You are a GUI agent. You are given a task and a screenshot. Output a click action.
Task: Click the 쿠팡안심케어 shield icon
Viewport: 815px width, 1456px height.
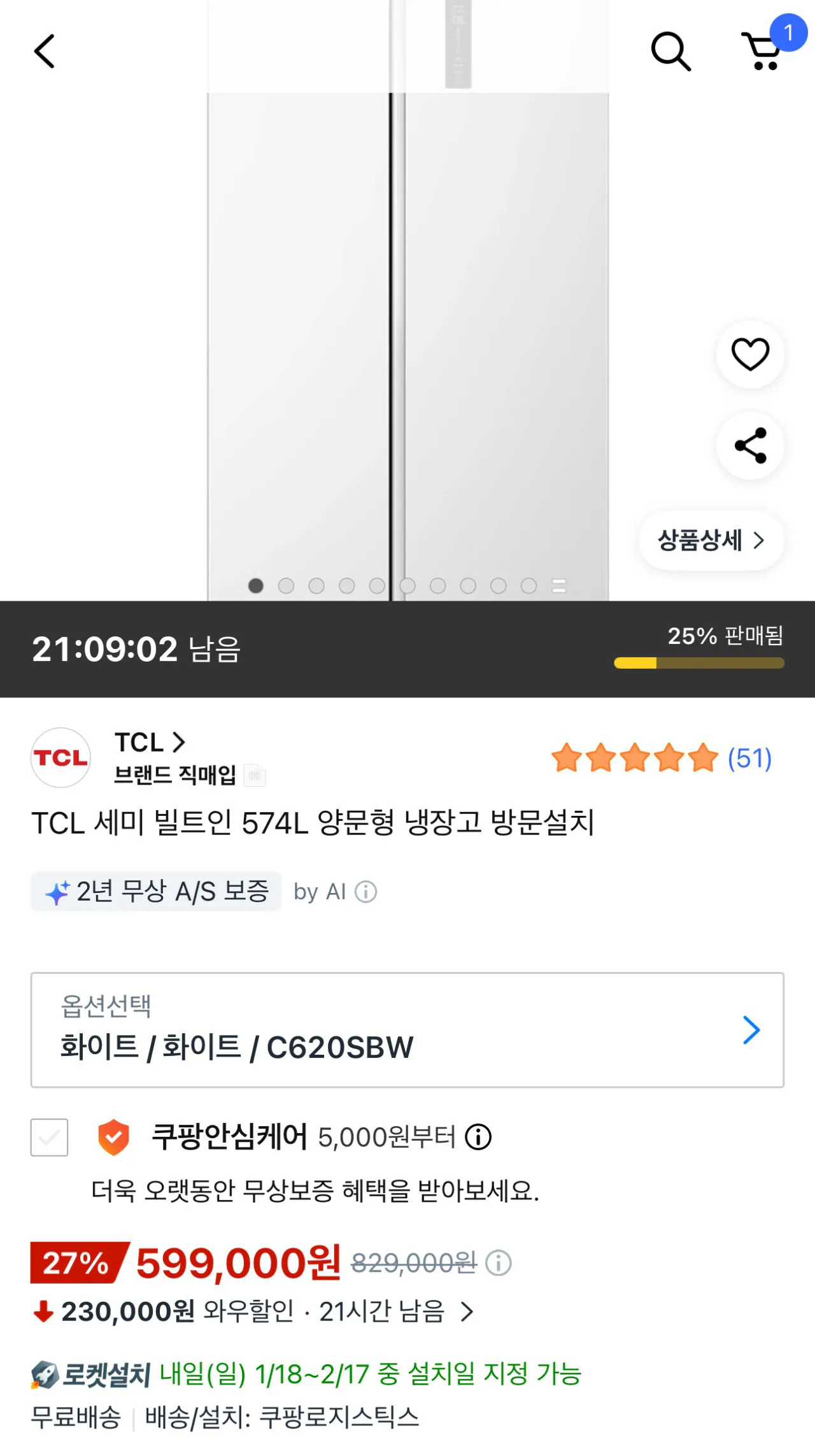click(x=113, y=1136)
